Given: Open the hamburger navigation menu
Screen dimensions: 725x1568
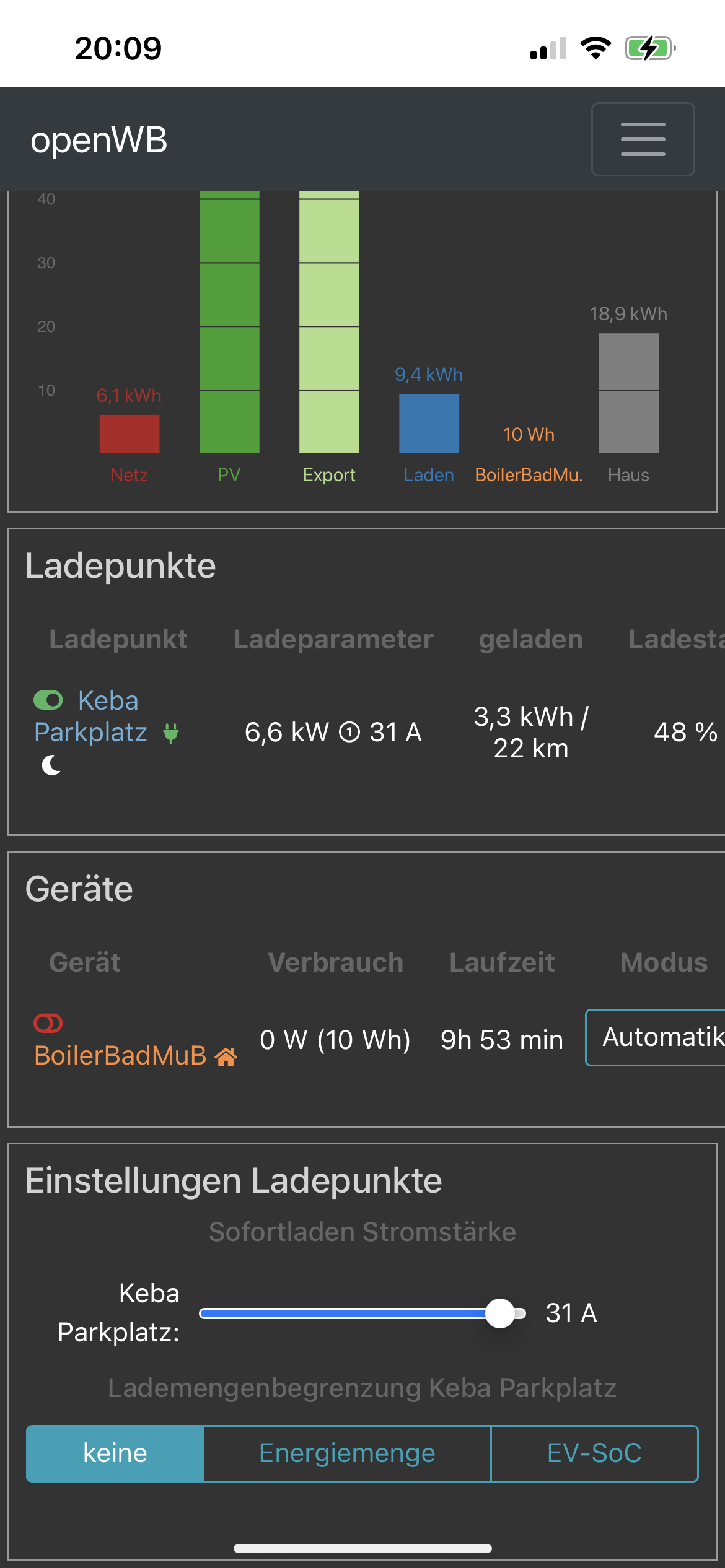Looking at the screenshot, I should pyautogui.click(x=643, y=139).
